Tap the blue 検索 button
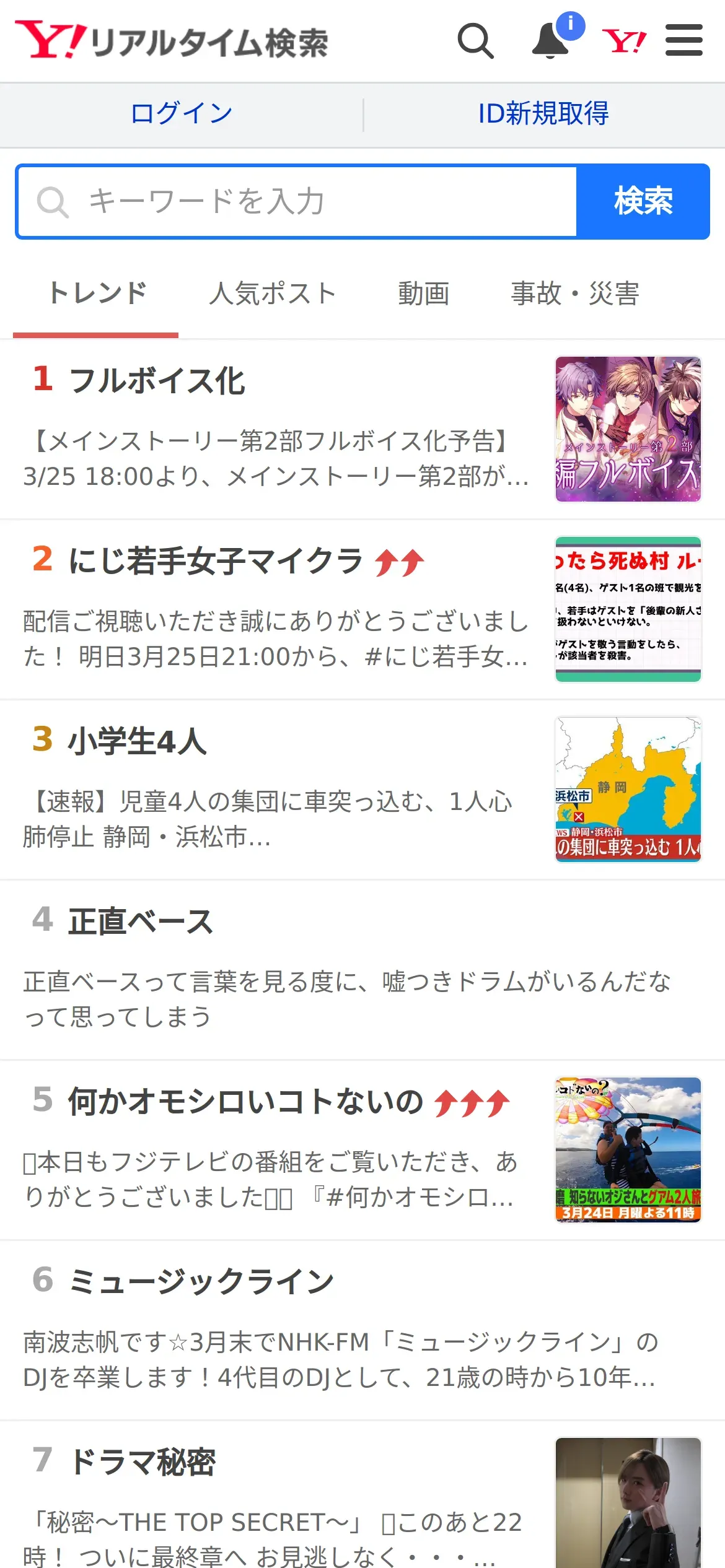This screenshot has width=725, height=1568. [643, 201]
